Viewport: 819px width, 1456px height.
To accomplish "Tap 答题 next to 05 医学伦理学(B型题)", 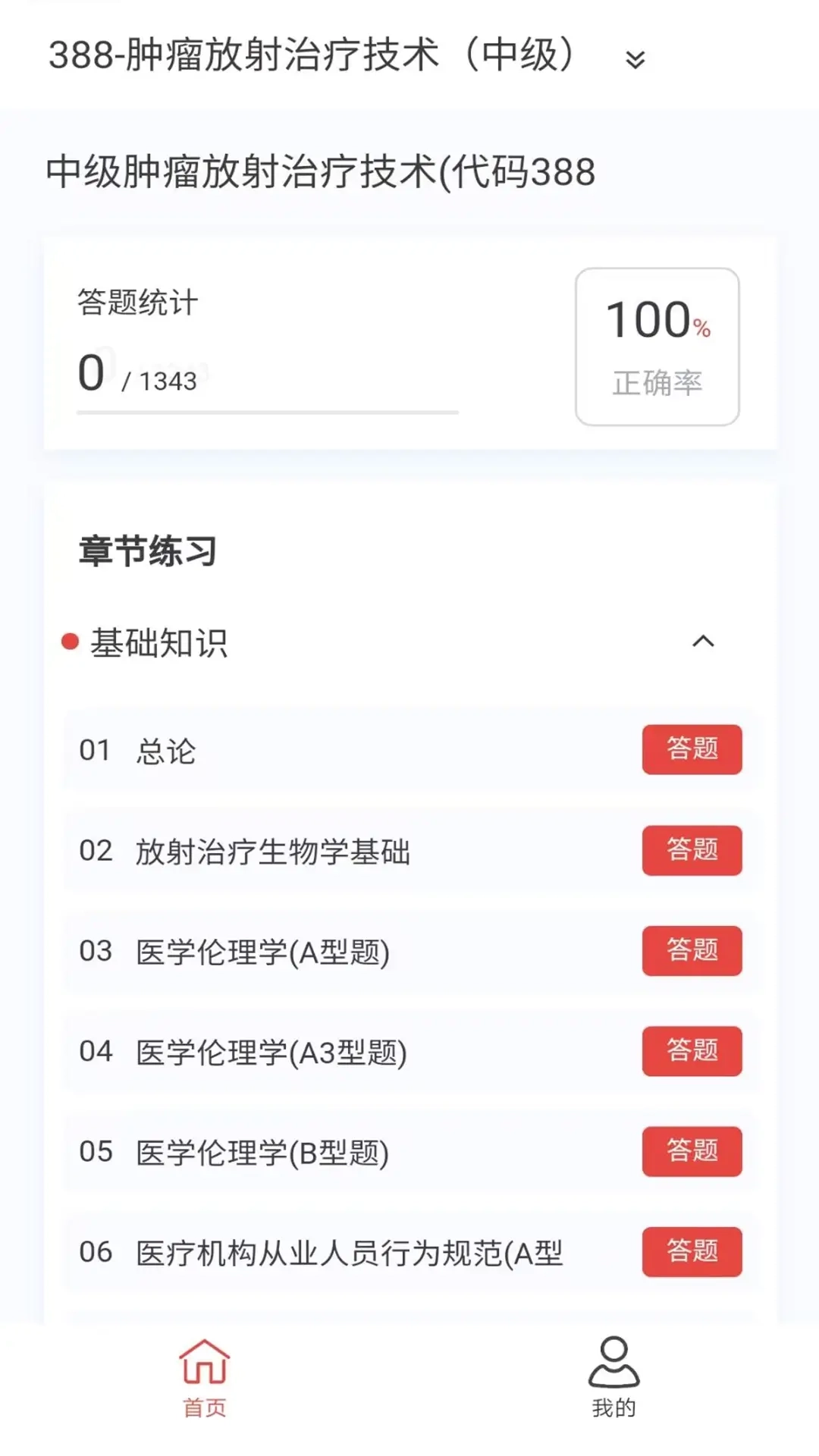I will tap(691, 1152).
